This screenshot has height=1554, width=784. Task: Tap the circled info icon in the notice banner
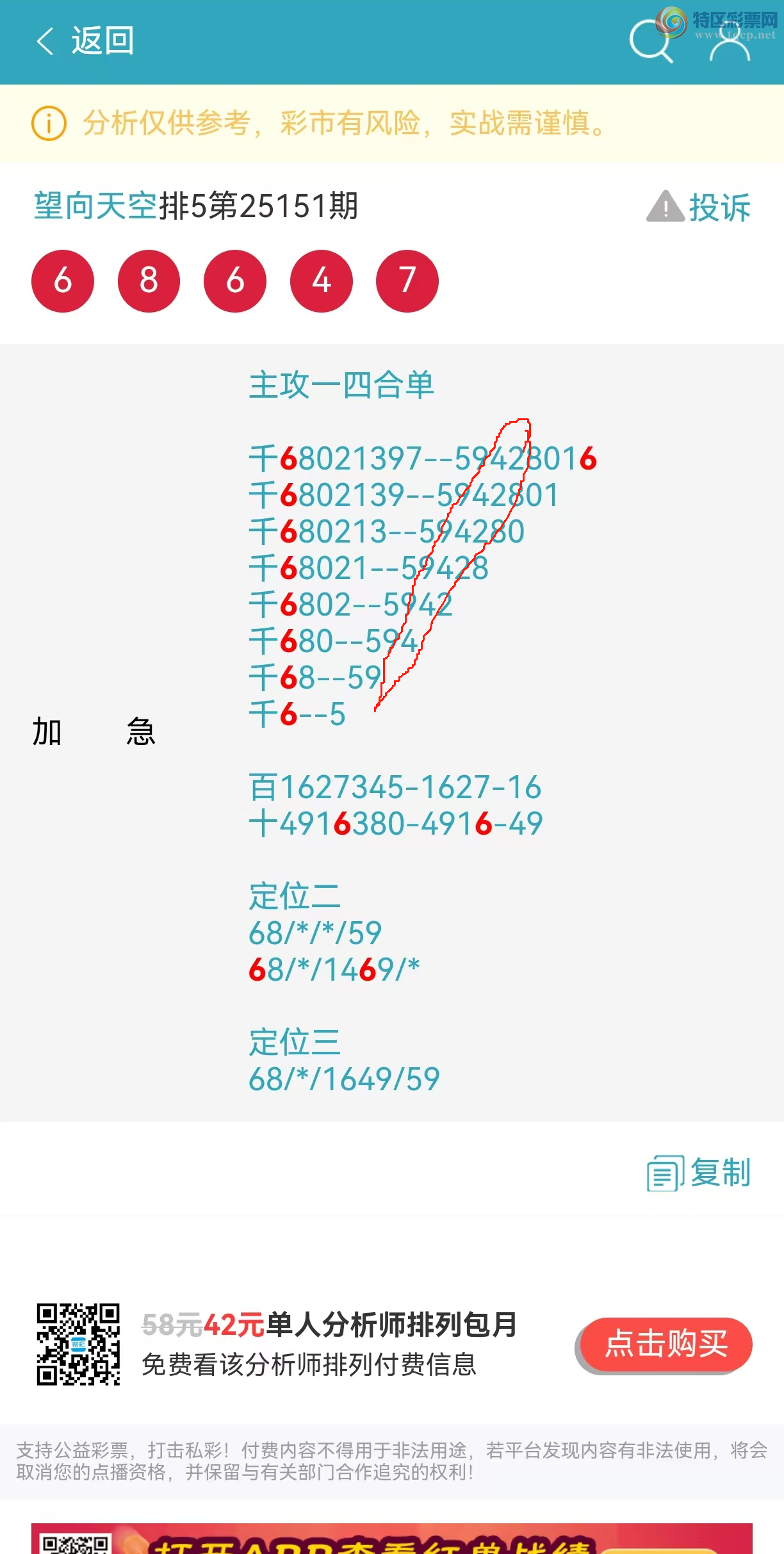pyautogui.click(x=50, y=123)
